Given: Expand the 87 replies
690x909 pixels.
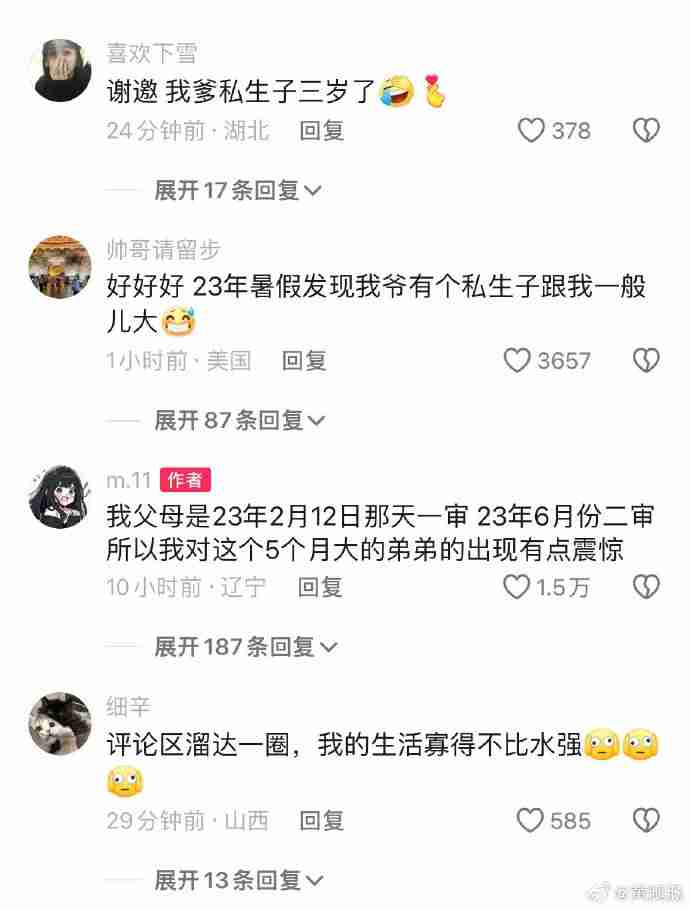Looking at the screenshot, I should click(x=238, y=421).
